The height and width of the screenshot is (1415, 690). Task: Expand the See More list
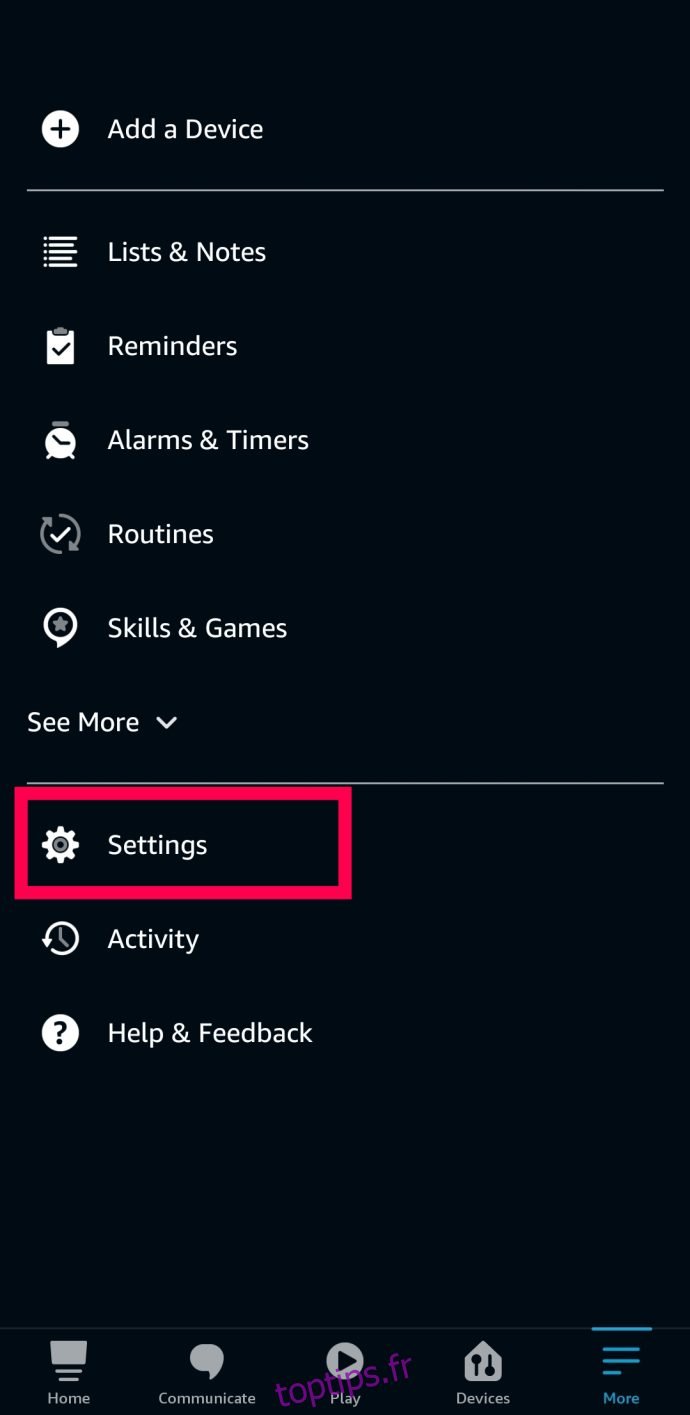(x=102, y=722)
